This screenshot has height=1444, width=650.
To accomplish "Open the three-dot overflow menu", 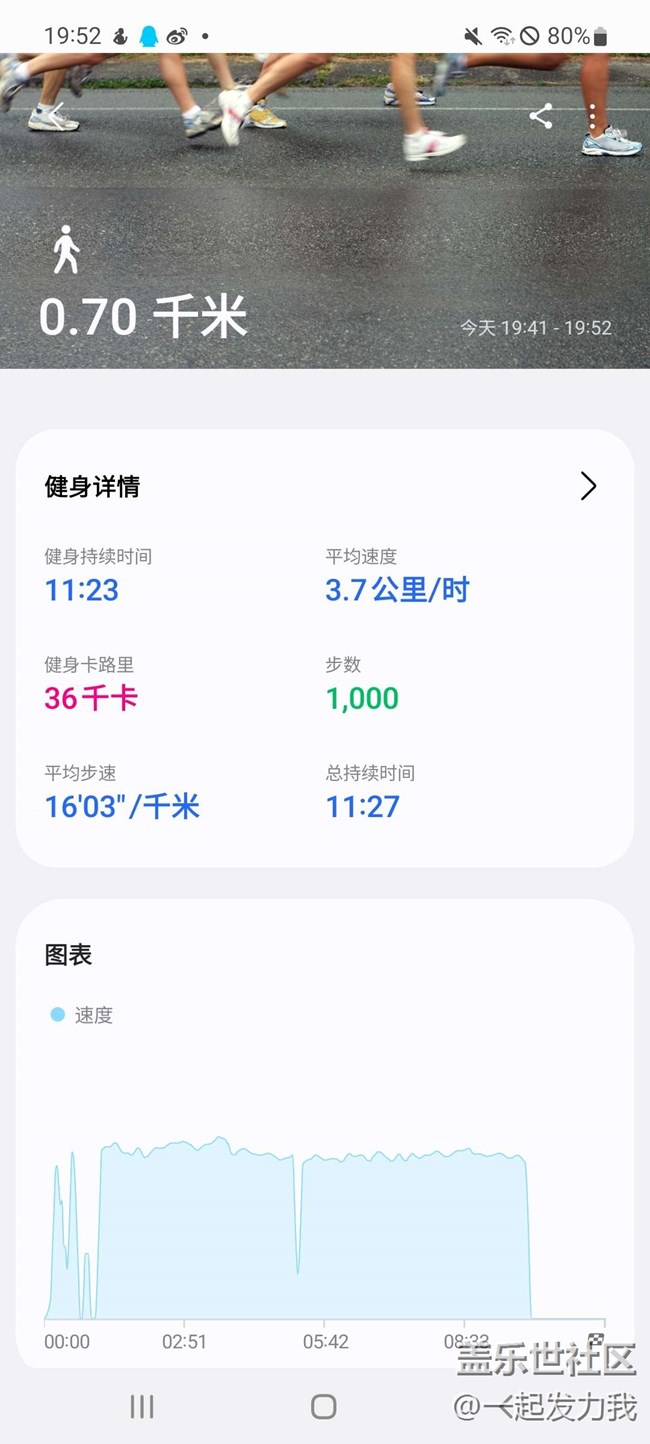I will pos(593,116).
